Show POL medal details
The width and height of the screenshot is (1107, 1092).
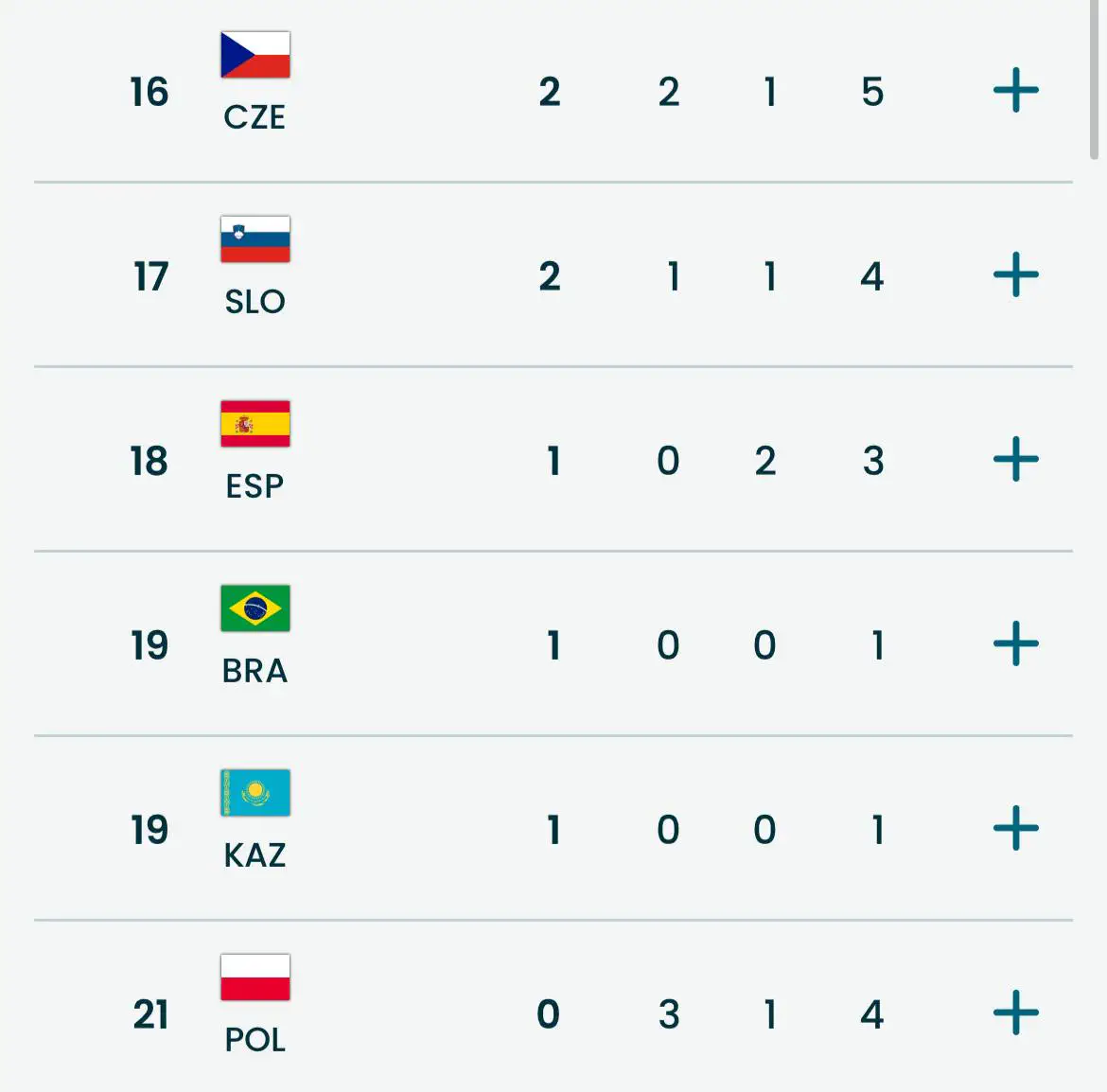click(1016, 1013)
